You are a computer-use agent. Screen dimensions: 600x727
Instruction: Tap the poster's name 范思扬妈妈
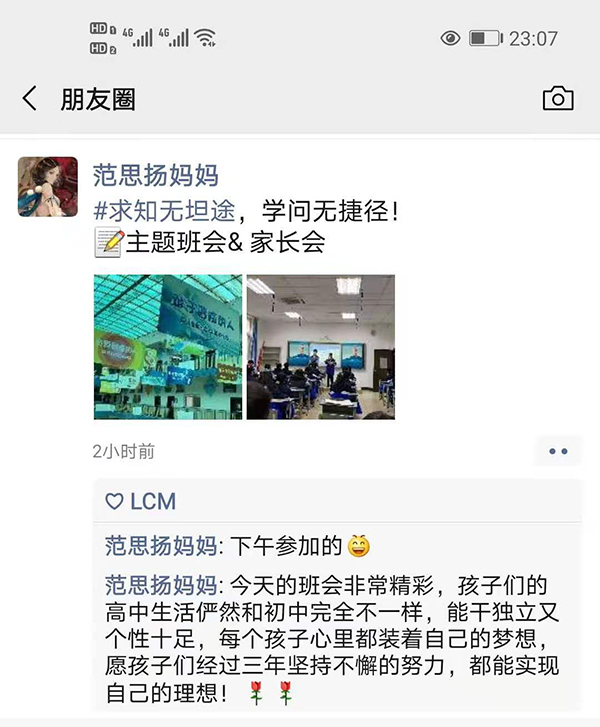click(x=155, y=175)
